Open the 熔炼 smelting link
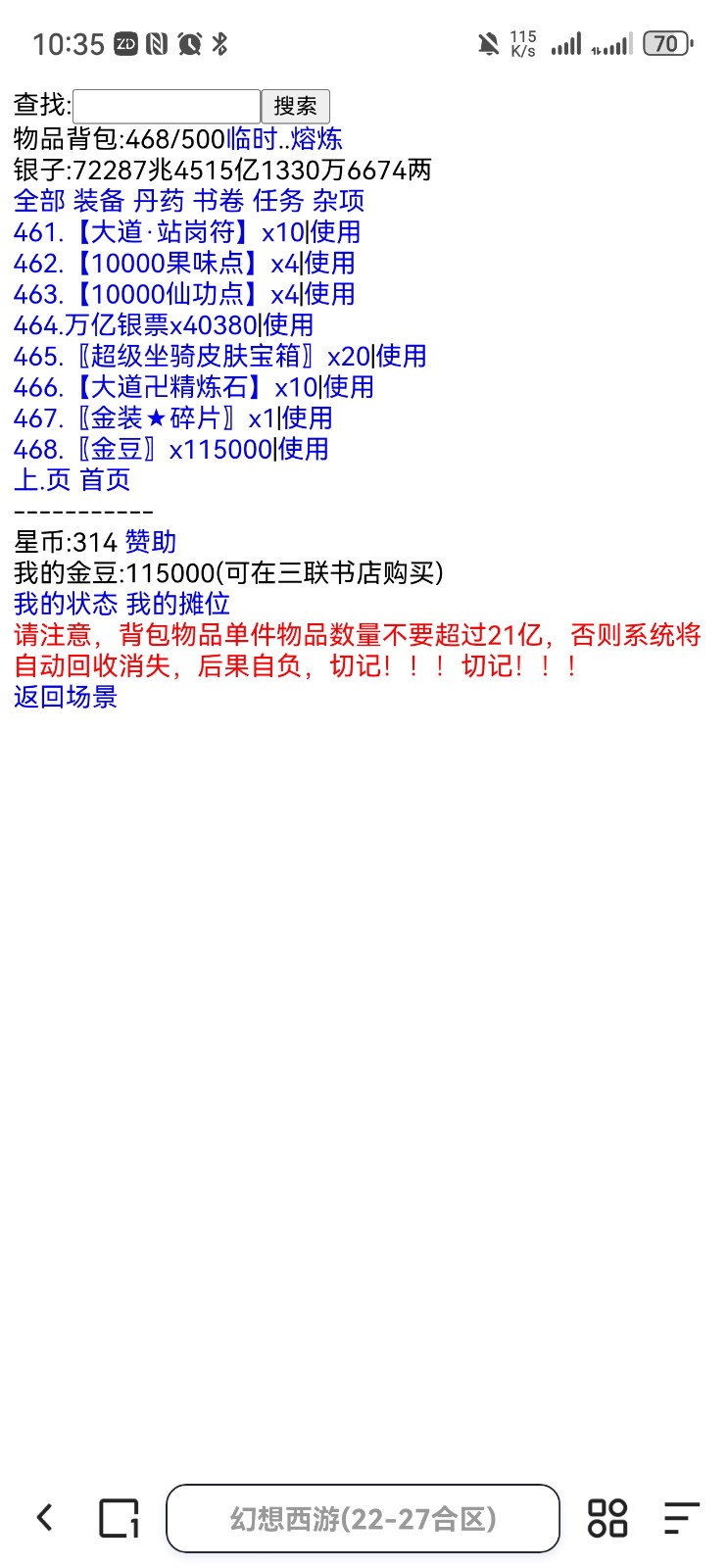 point(316,138)
